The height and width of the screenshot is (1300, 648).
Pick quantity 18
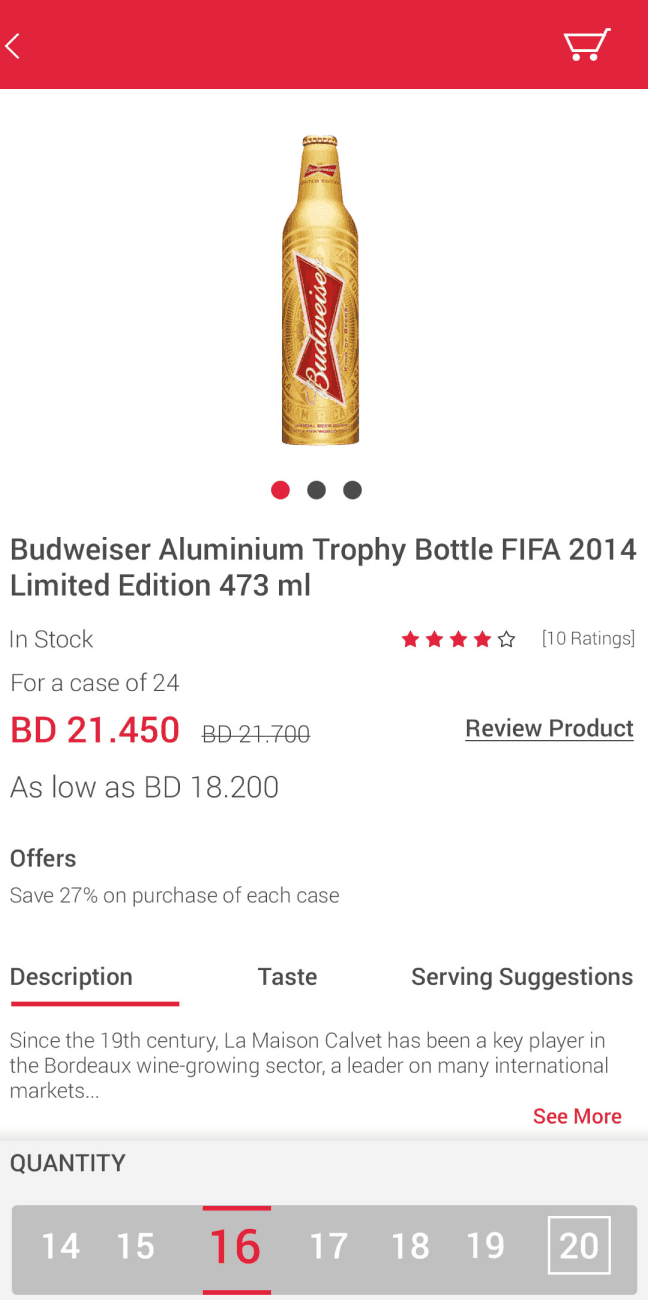pyautogui.click(x=410, y=1246)
